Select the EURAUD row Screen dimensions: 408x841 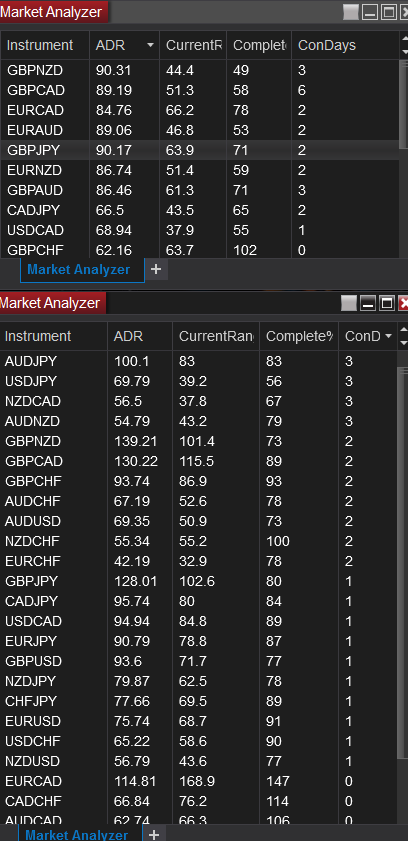[x=199, y=130]
